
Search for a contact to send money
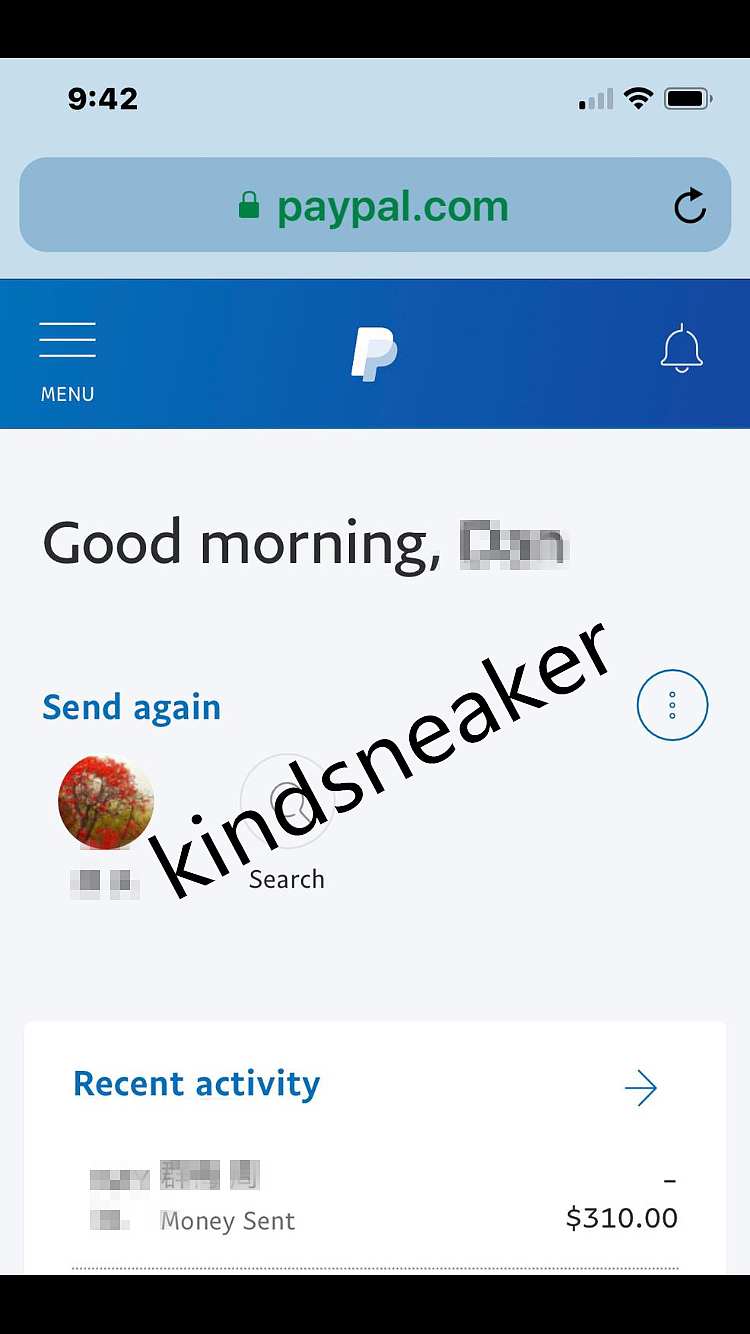(x=287, y=803)
